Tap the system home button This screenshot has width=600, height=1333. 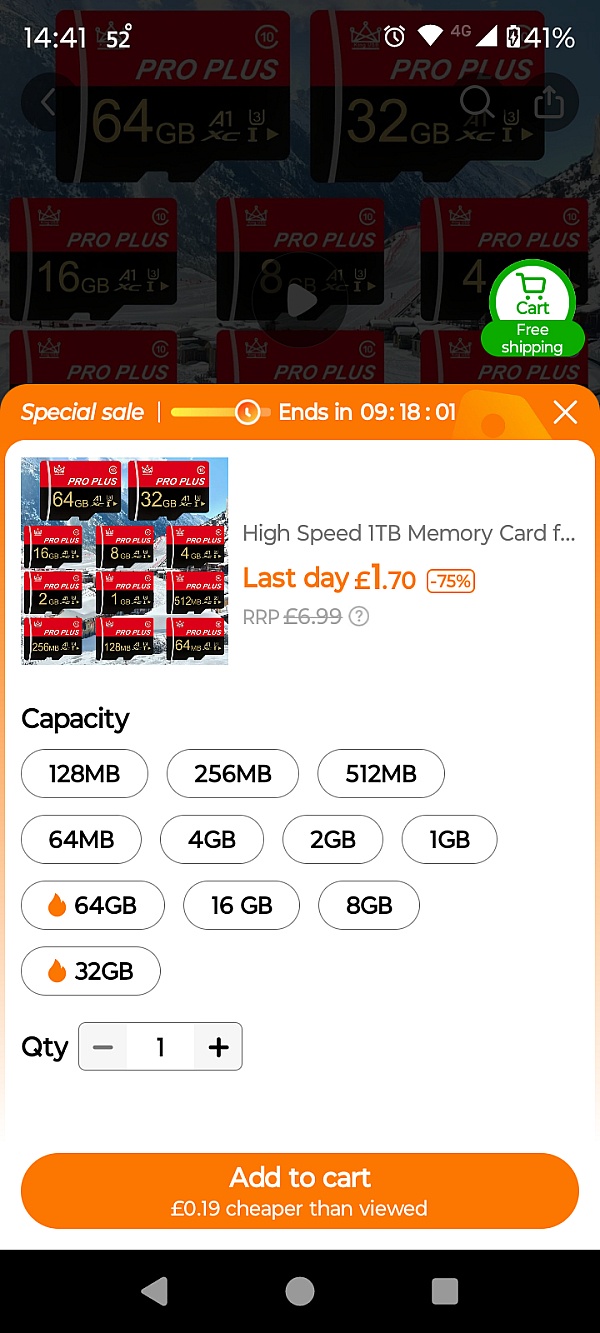click(300, 1291)
